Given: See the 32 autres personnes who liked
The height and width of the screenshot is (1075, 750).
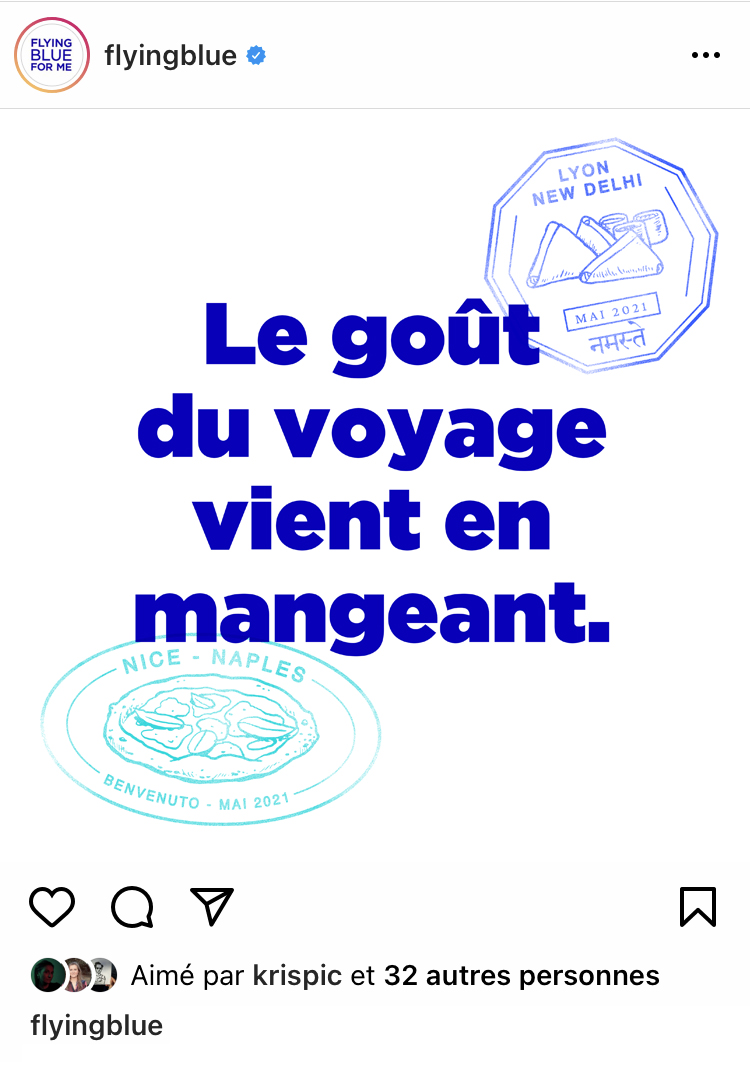Looking at the screenshot, I should [521, 976].
